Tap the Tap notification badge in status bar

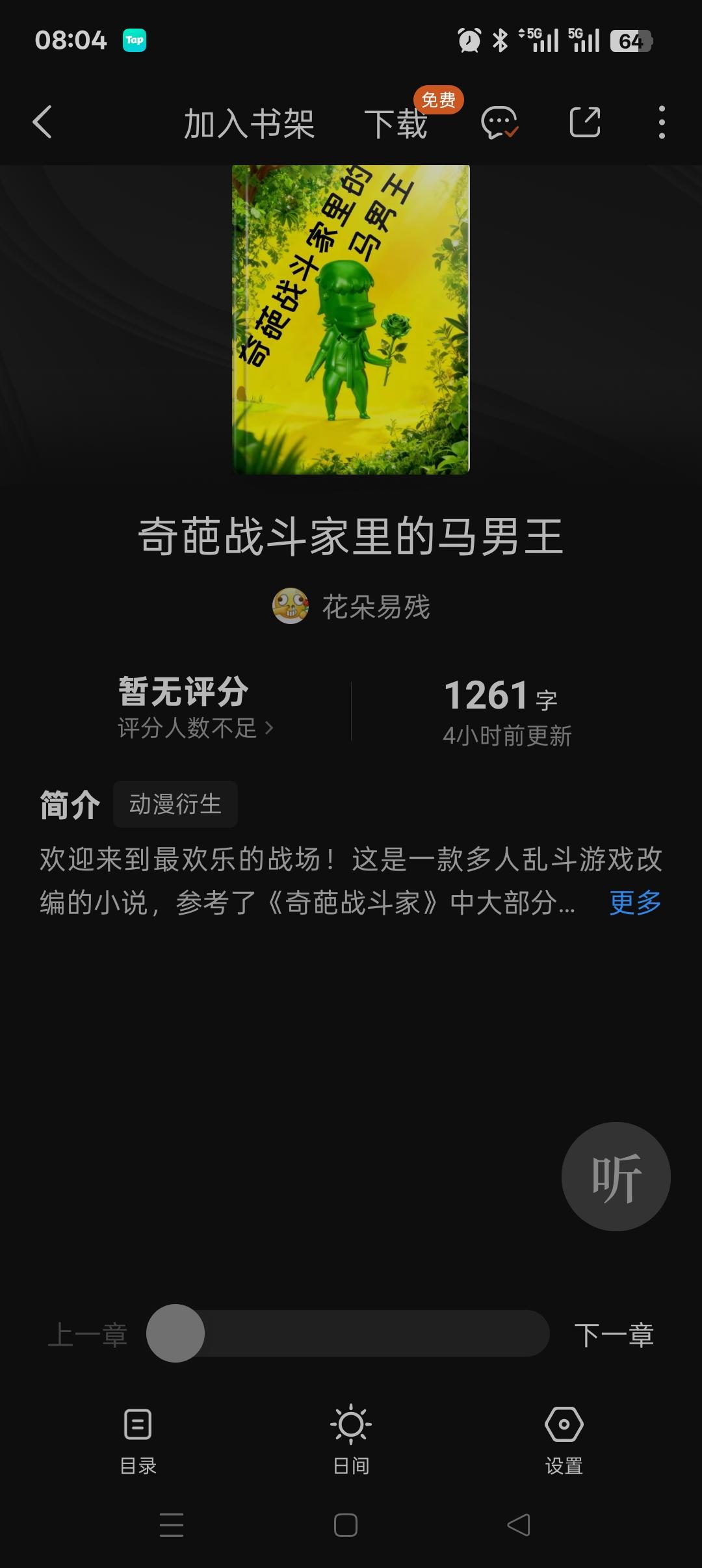(133, 41)
